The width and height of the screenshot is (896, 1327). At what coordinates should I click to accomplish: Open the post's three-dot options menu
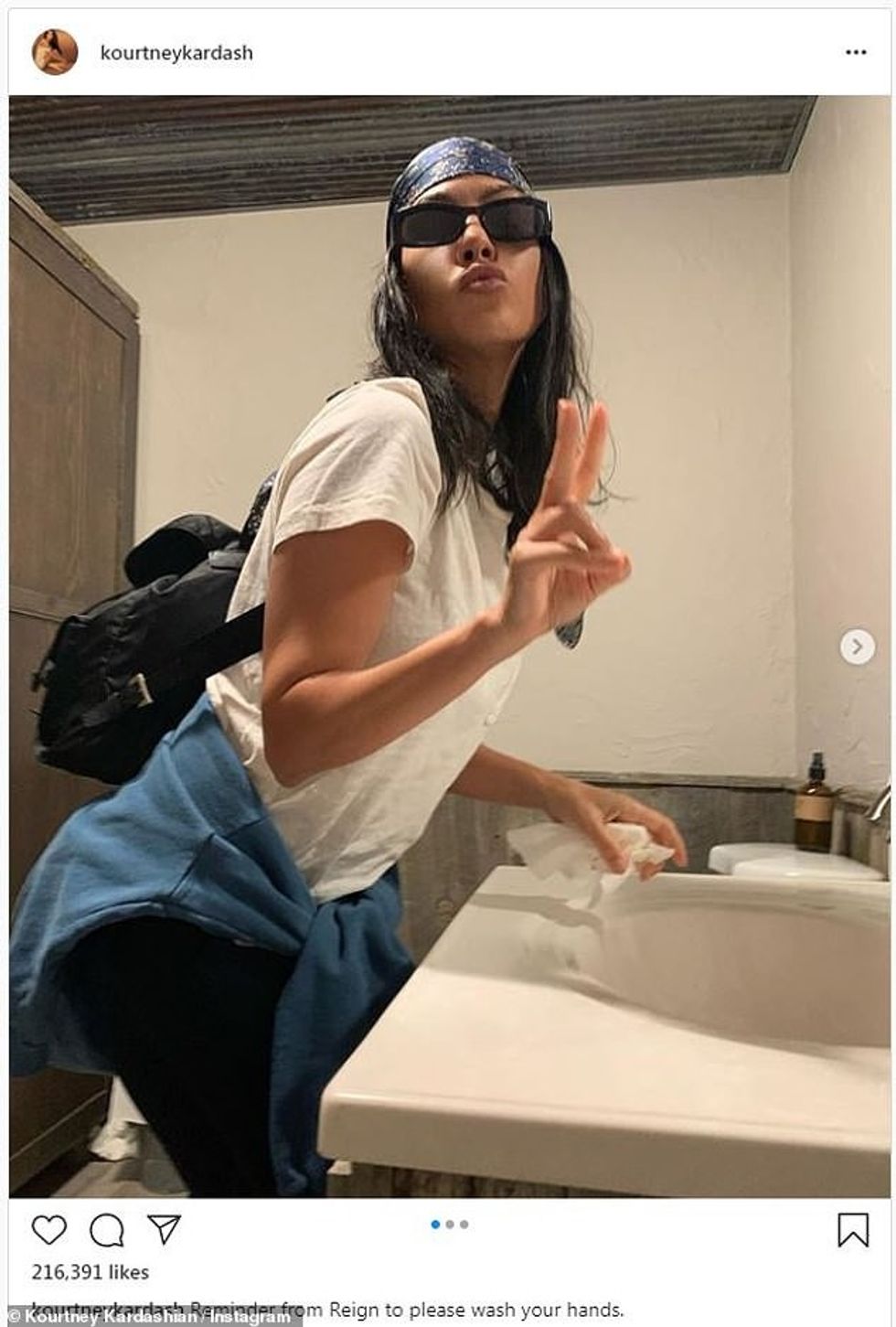point(855,53)
